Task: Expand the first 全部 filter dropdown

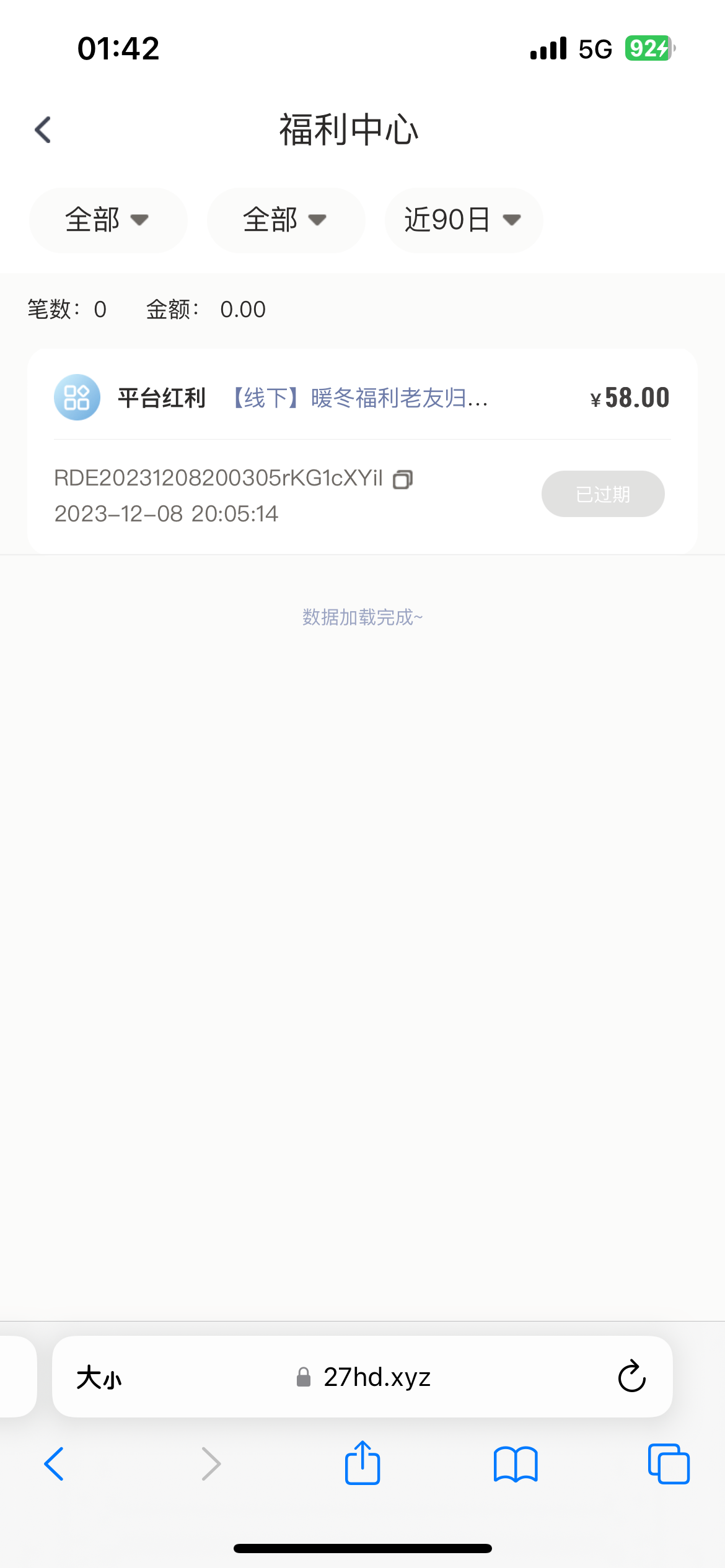Action: (x=108, y=220)
